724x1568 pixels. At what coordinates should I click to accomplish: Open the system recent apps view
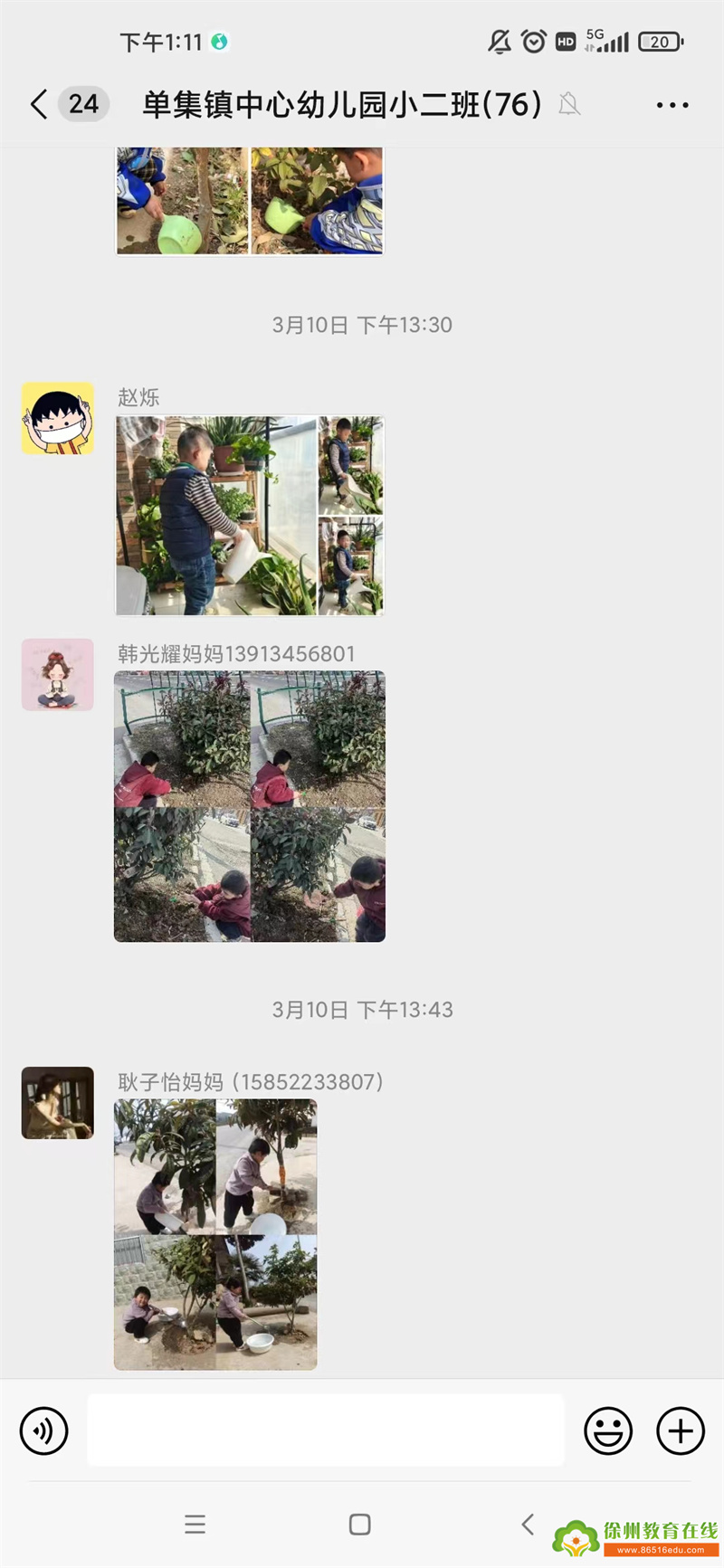click(195, 1525)
